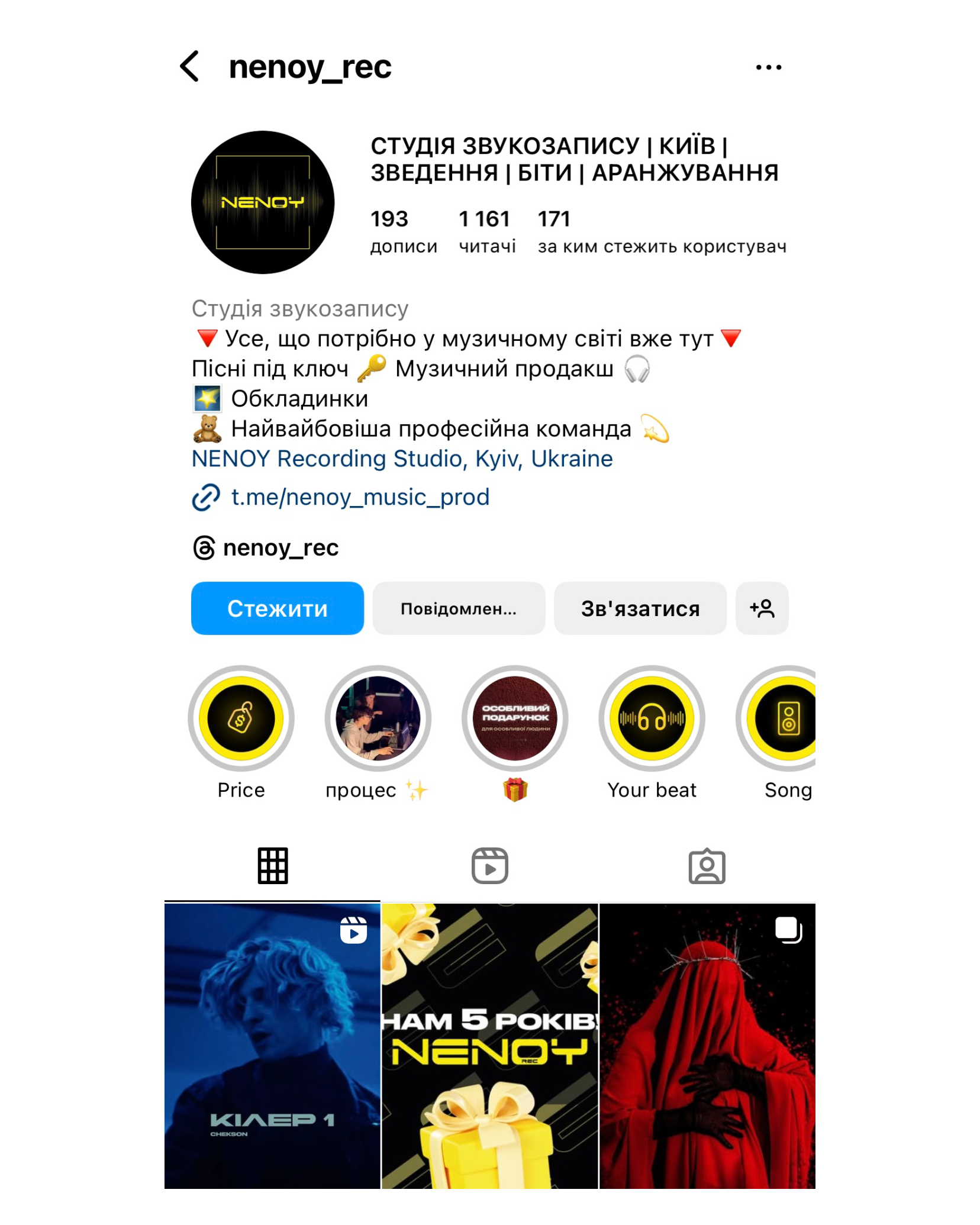Screen dimensions: 980x1225
Task: Open NENOY Recording Studio location link
Action: click(x=402, y=459)
